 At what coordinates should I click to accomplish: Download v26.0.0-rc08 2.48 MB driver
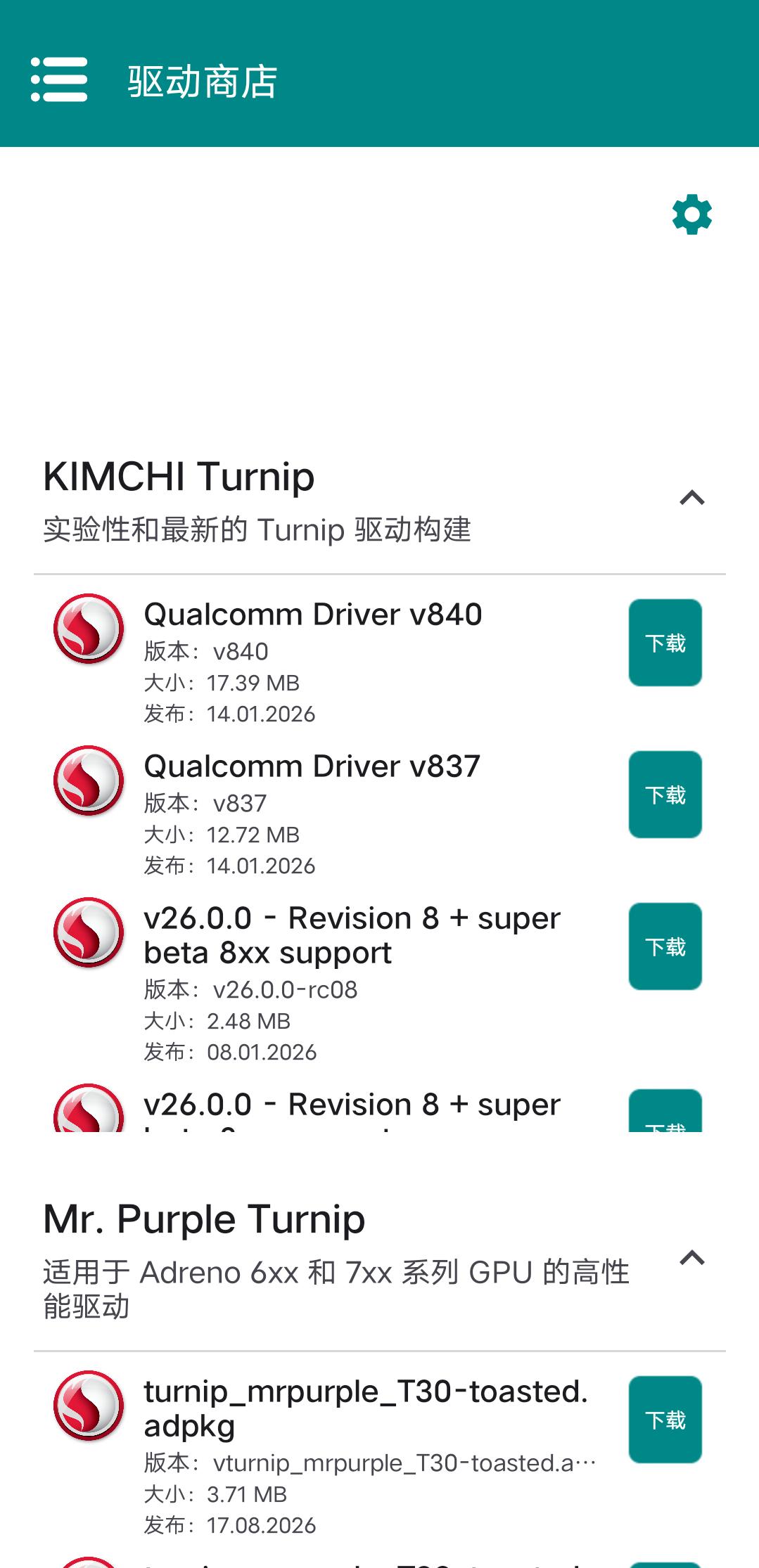click(x=665, y=946)
